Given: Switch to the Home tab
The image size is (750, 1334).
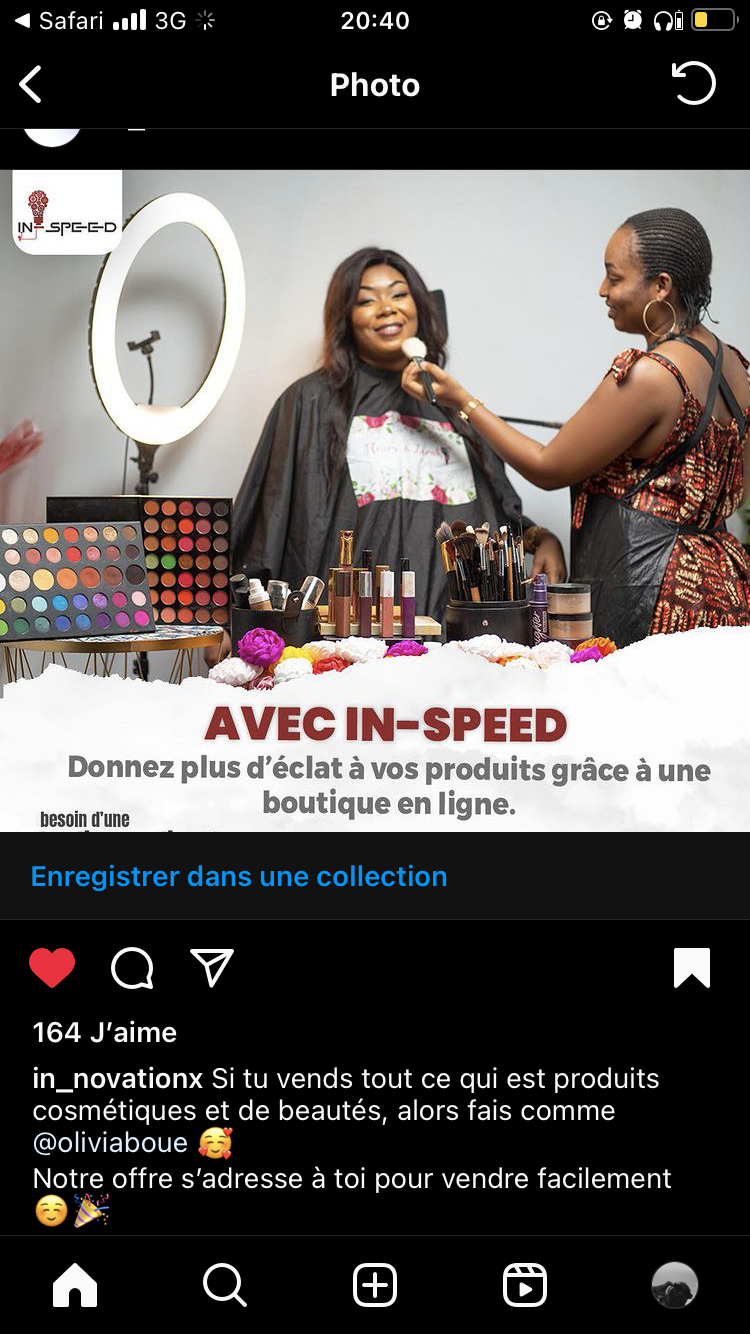Looking at the screenshot, I should click(75, 1285).
